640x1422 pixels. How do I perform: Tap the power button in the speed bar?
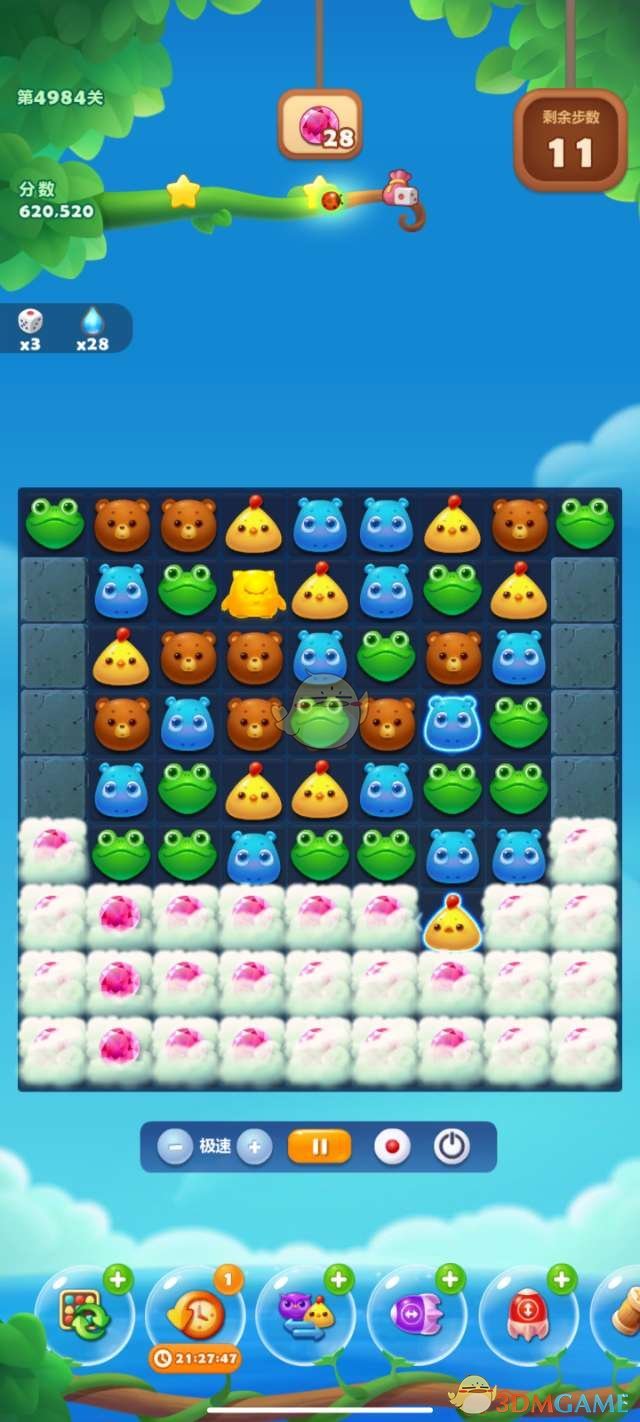tap(452, 1147)
